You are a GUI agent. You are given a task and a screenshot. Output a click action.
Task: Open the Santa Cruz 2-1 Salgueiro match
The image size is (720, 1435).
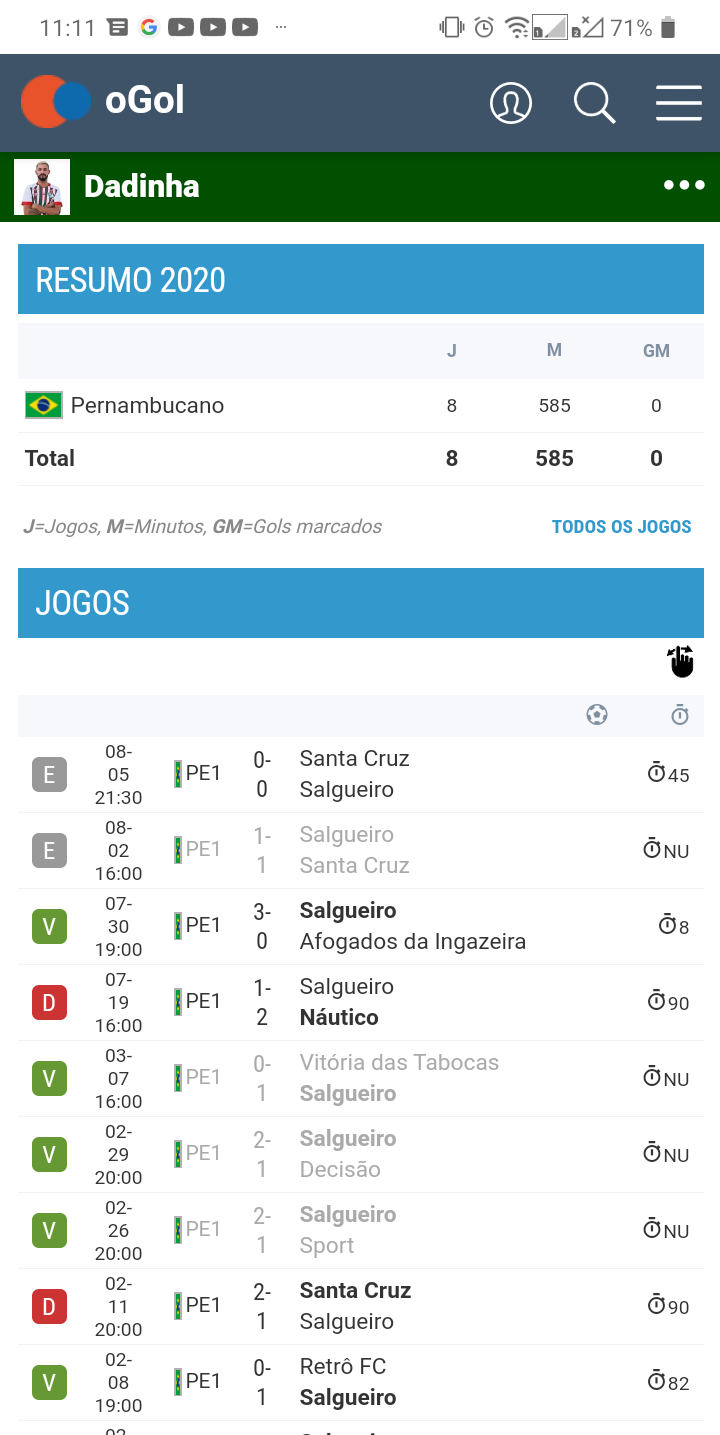(x=355, y=1306)
